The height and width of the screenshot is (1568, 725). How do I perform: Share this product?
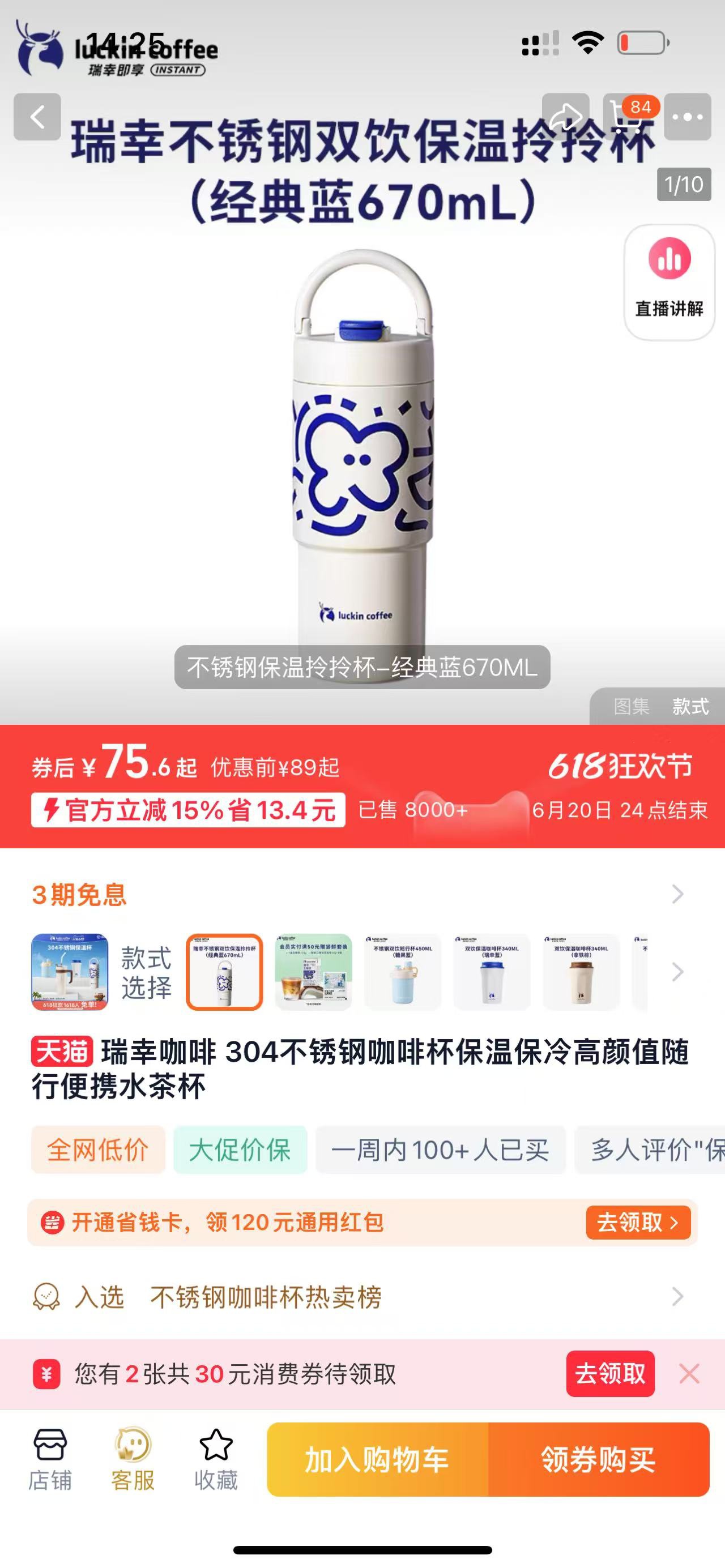pos(565,117)
